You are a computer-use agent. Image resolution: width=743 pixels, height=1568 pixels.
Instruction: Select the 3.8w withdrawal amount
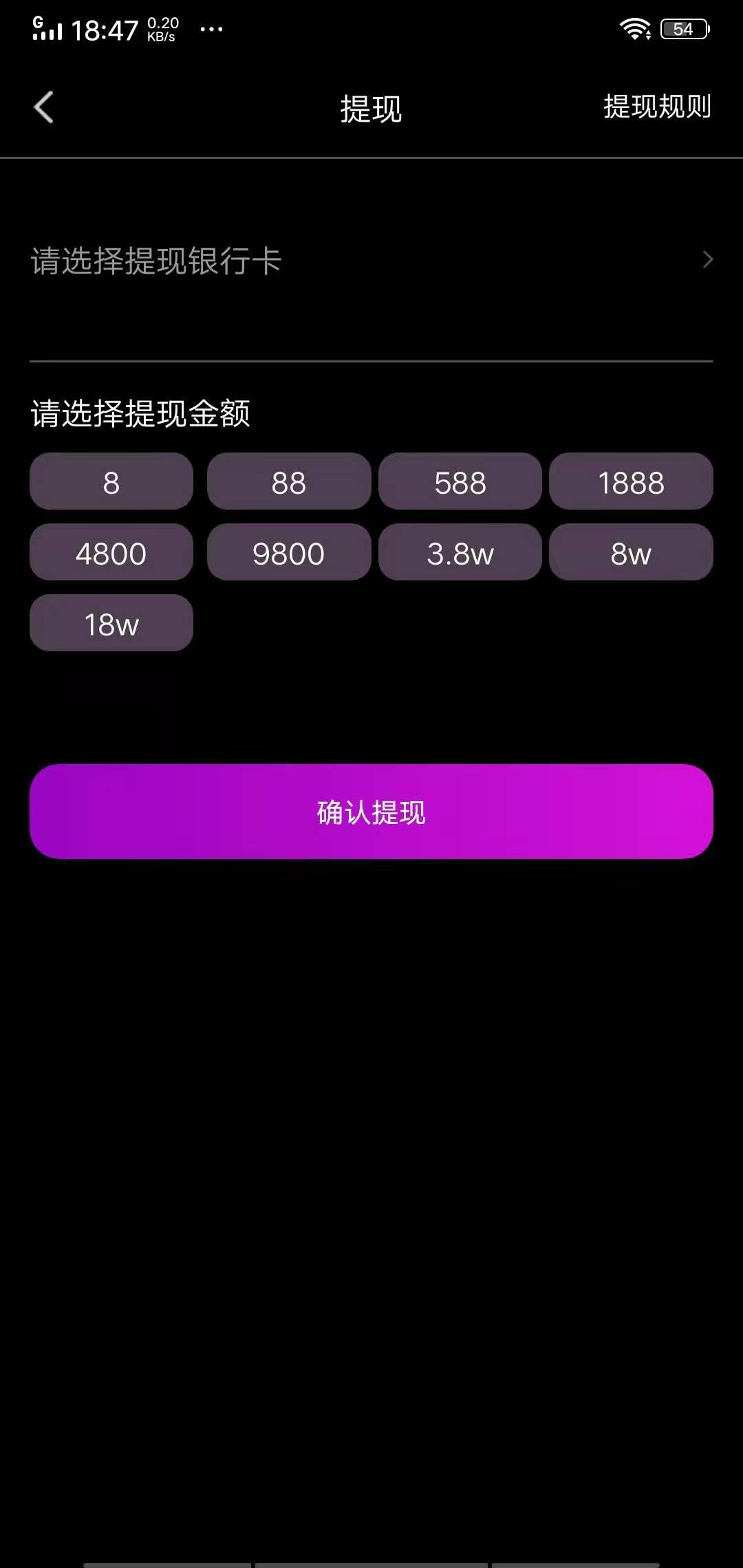point(460,552)
